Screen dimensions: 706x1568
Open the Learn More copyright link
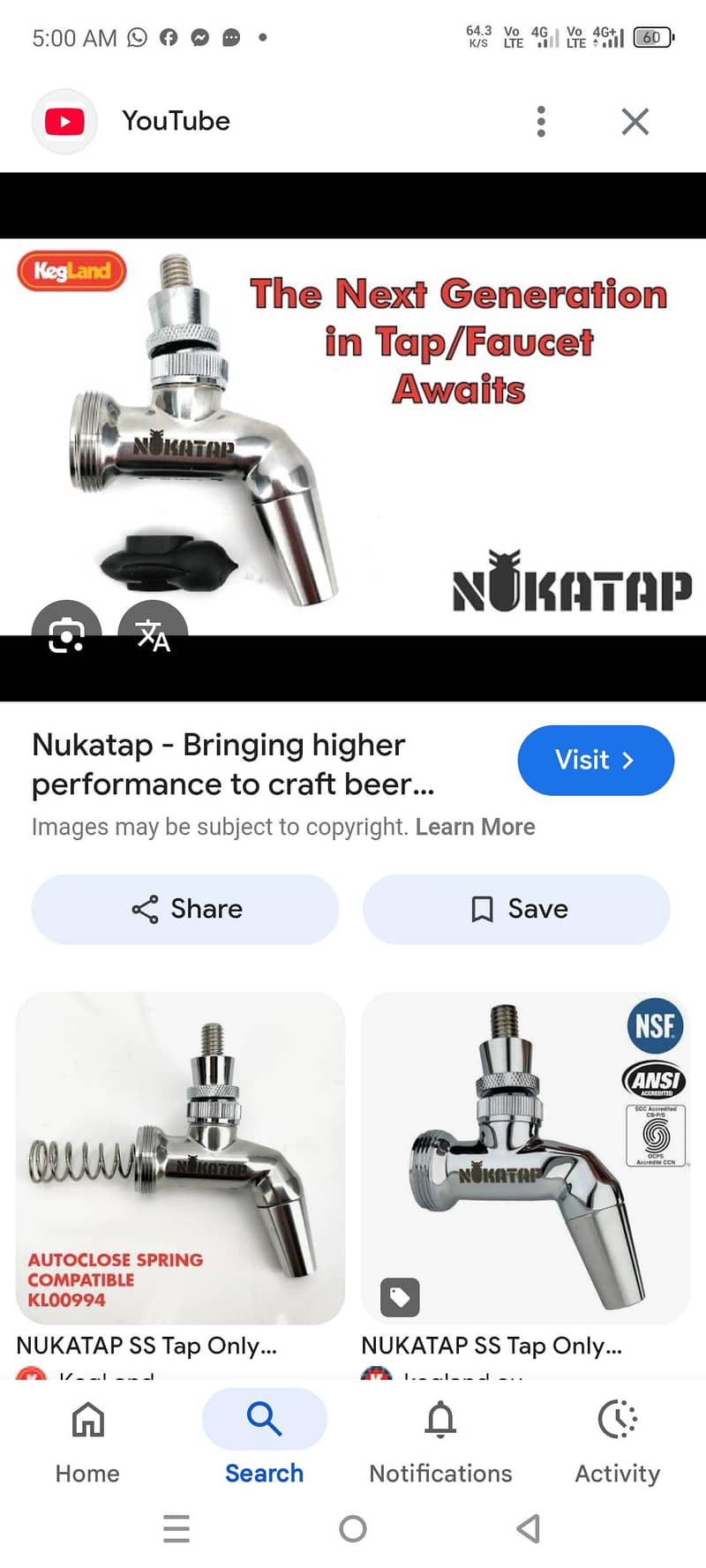[x=476, y=827]
